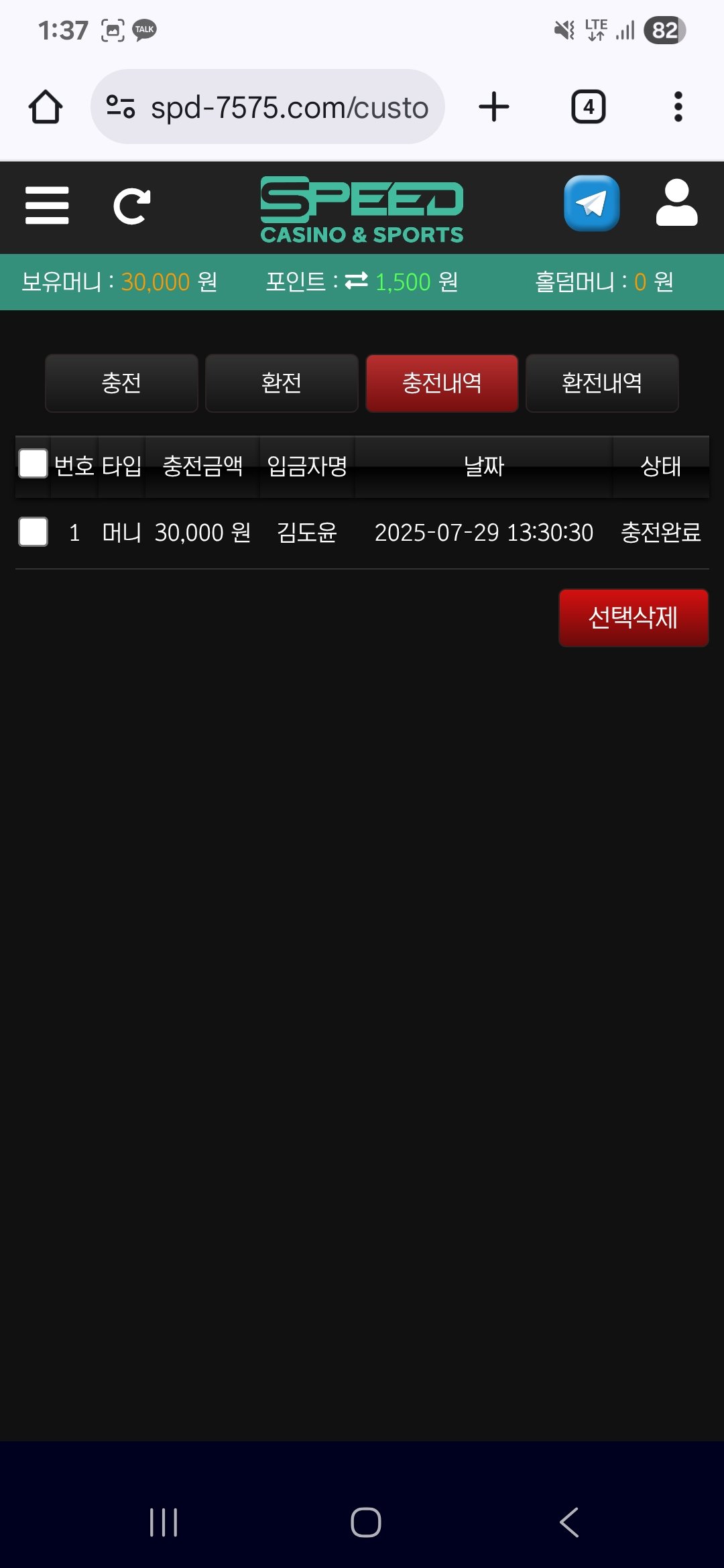This screenshot has width=724, height=1568.
Task: Open a new browser tab
Action: pyautogui.click(x=494, y=107)
